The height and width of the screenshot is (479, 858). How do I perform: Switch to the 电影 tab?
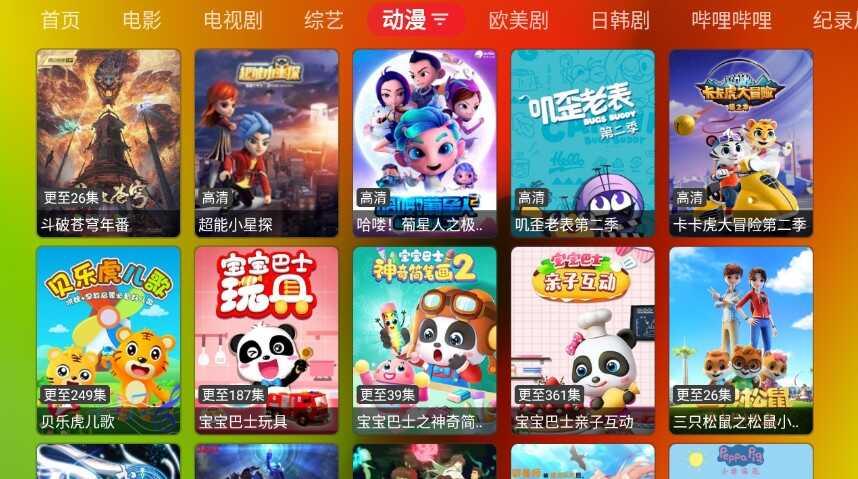(x=142, y=20)
